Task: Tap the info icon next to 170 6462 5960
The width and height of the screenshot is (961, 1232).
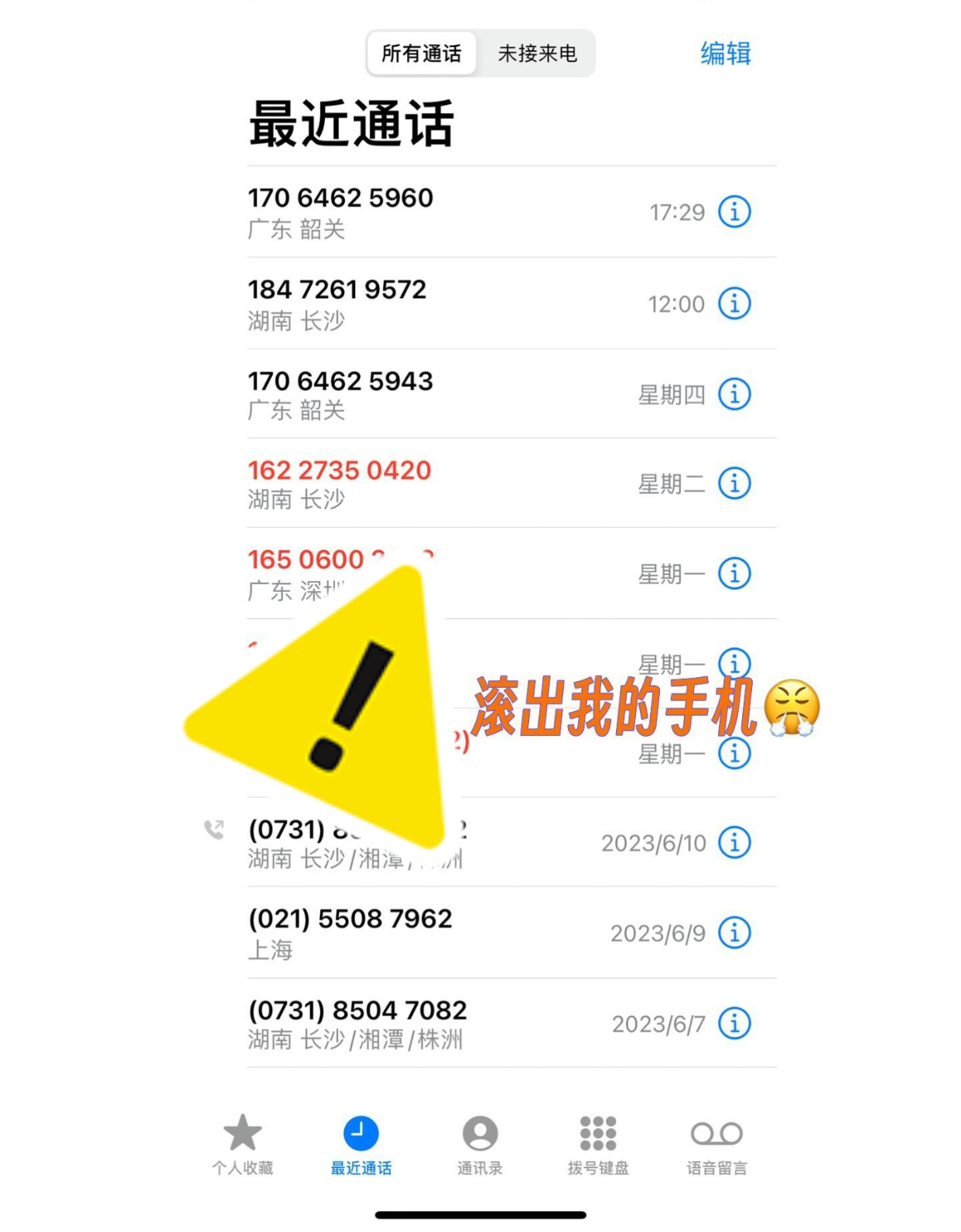Action: [x=734, y=211]
